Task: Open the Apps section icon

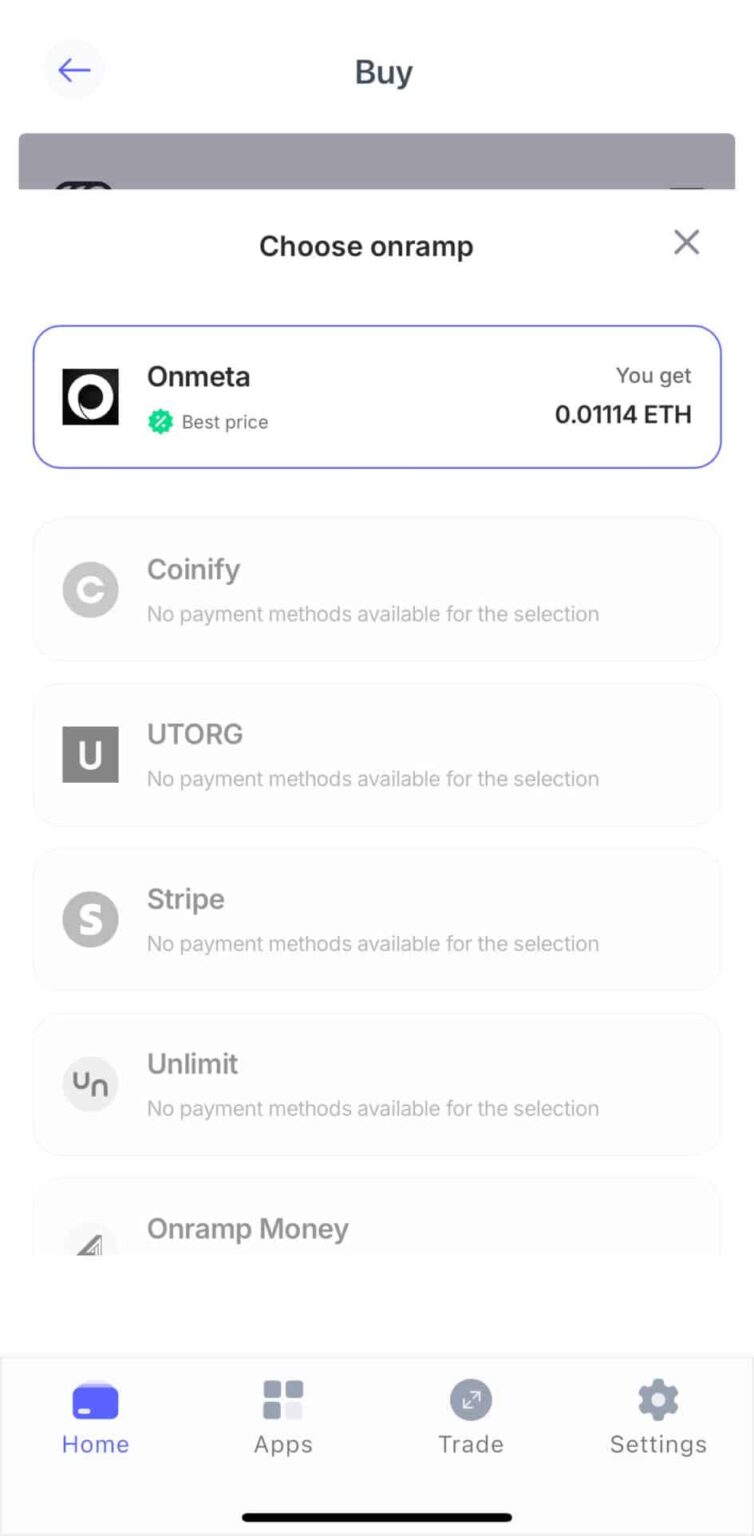Action: click(283, 1399)
